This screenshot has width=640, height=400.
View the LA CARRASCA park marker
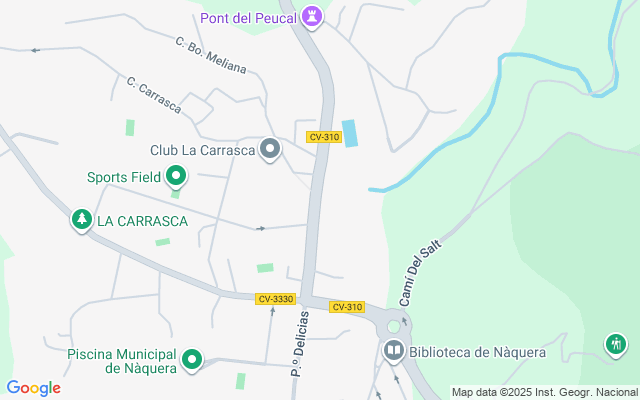point(81,220)
